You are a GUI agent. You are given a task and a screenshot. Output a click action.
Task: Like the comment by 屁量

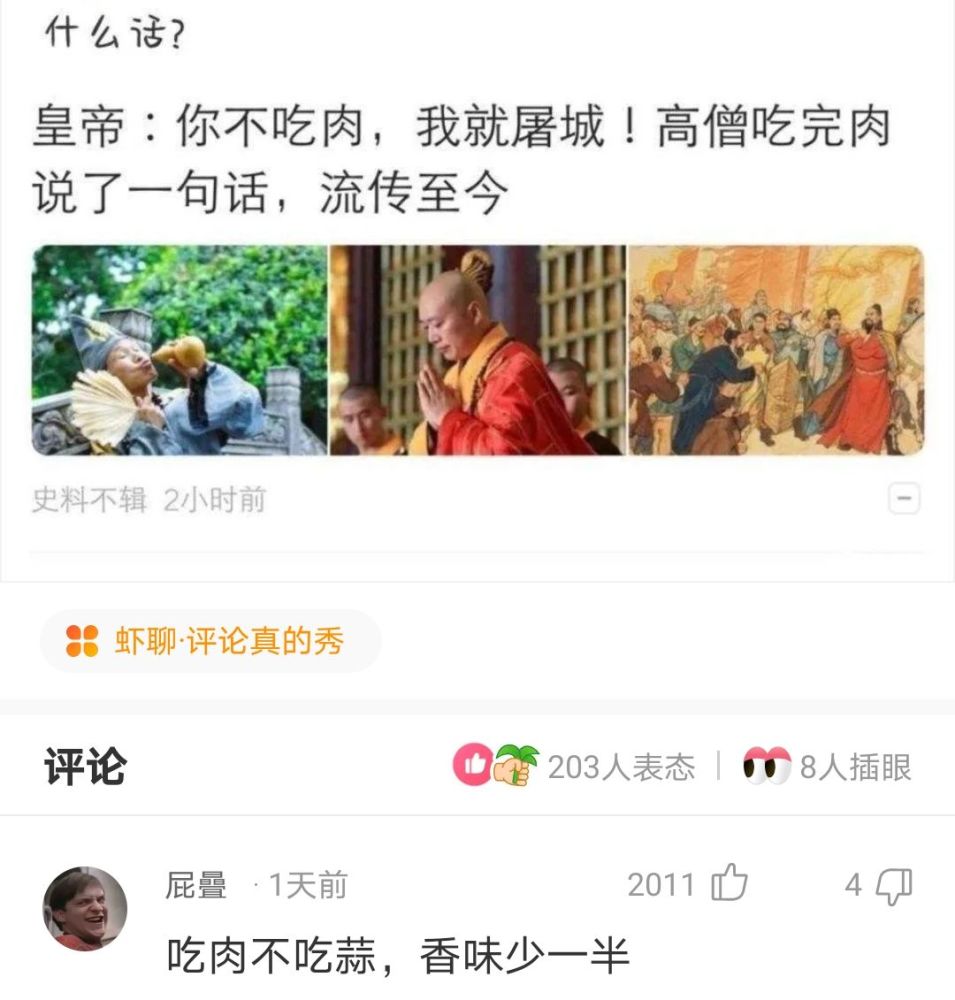coord(729,884)
